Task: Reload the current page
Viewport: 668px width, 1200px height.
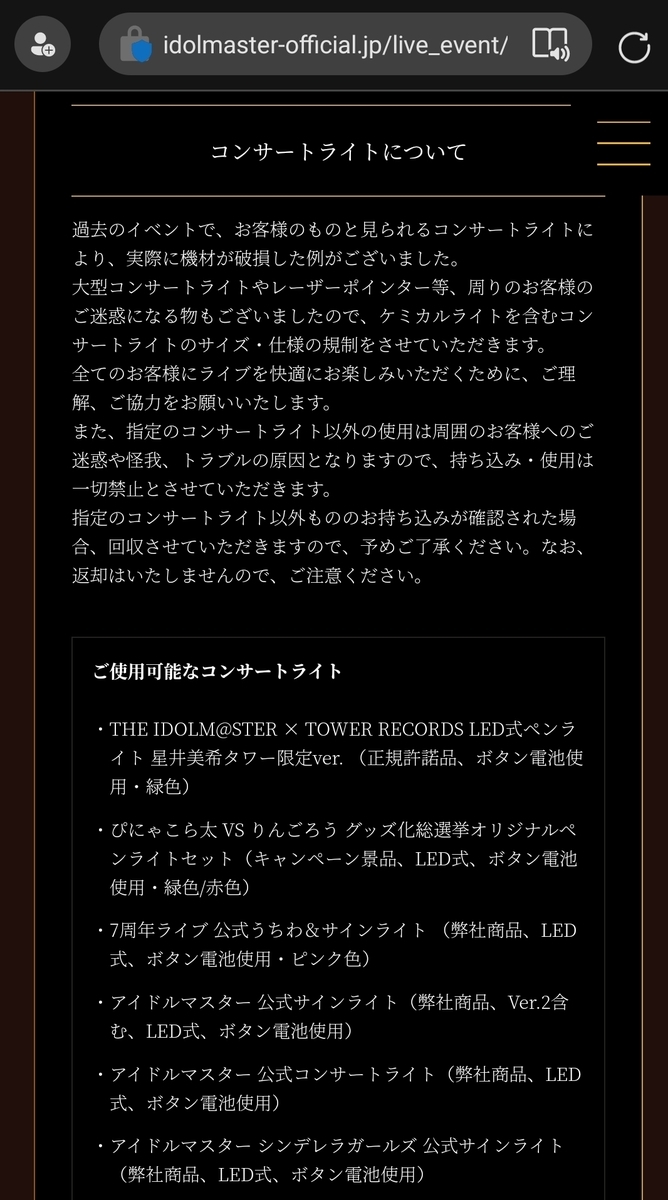Action: coord(634,46)
